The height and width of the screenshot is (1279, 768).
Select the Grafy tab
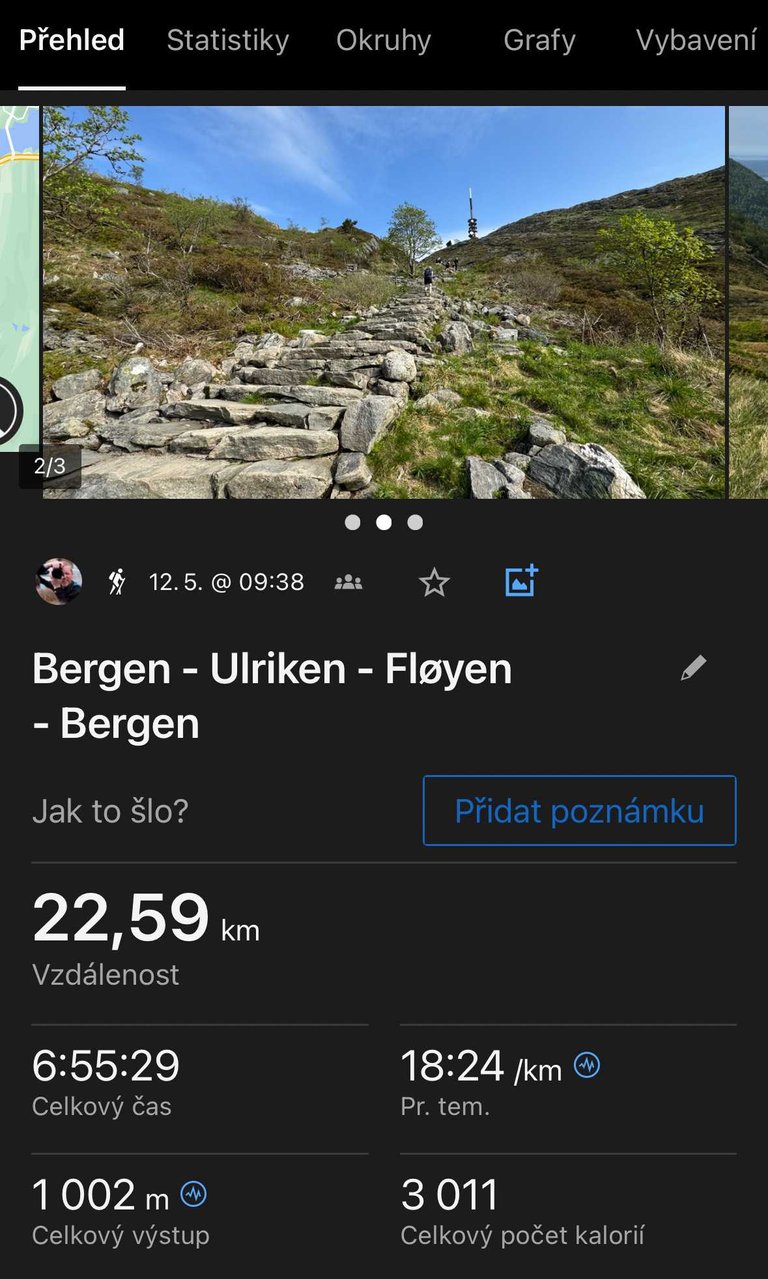[x=539, y=40]
